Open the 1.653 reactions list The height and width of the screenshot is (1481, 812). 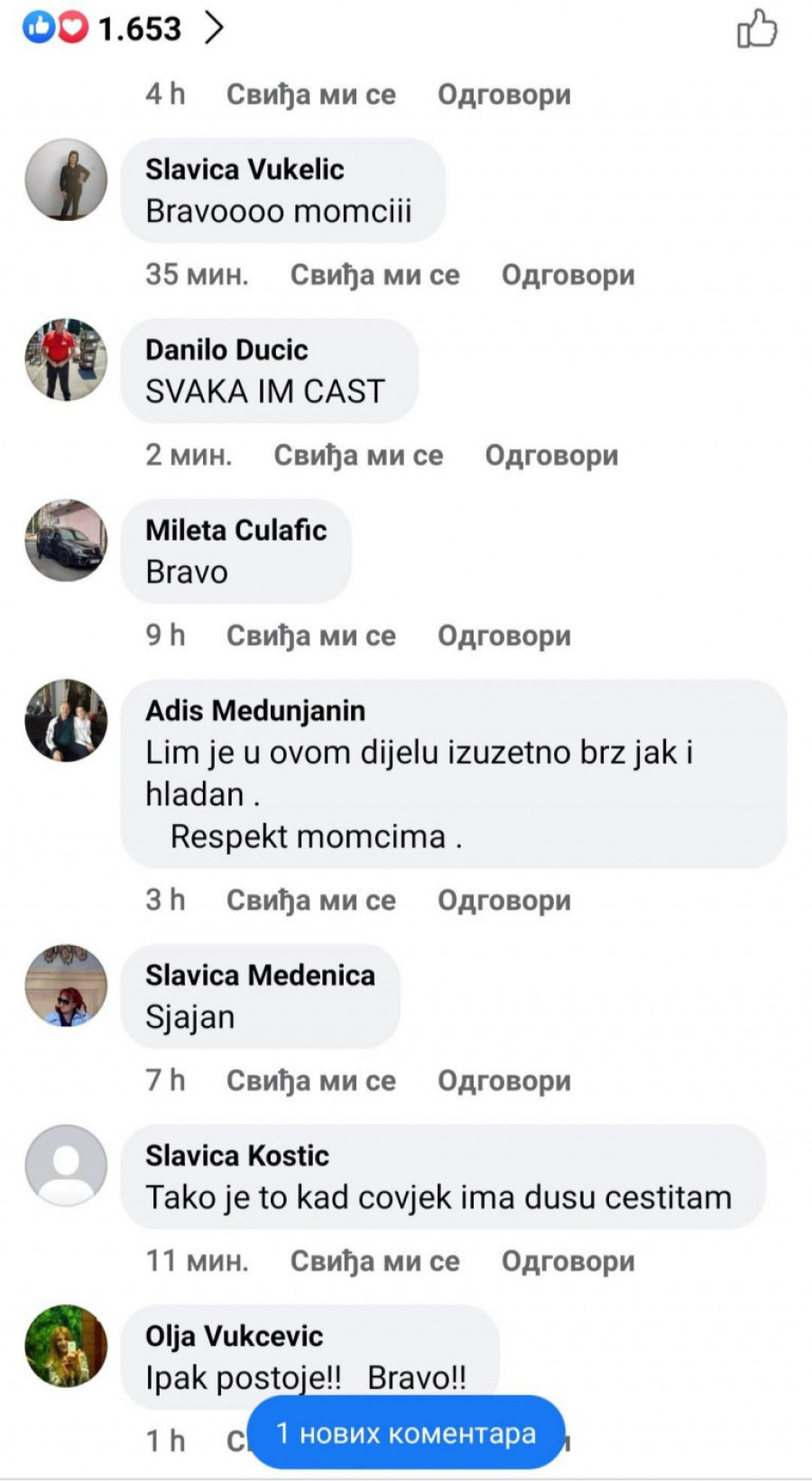tap(126, 29)
